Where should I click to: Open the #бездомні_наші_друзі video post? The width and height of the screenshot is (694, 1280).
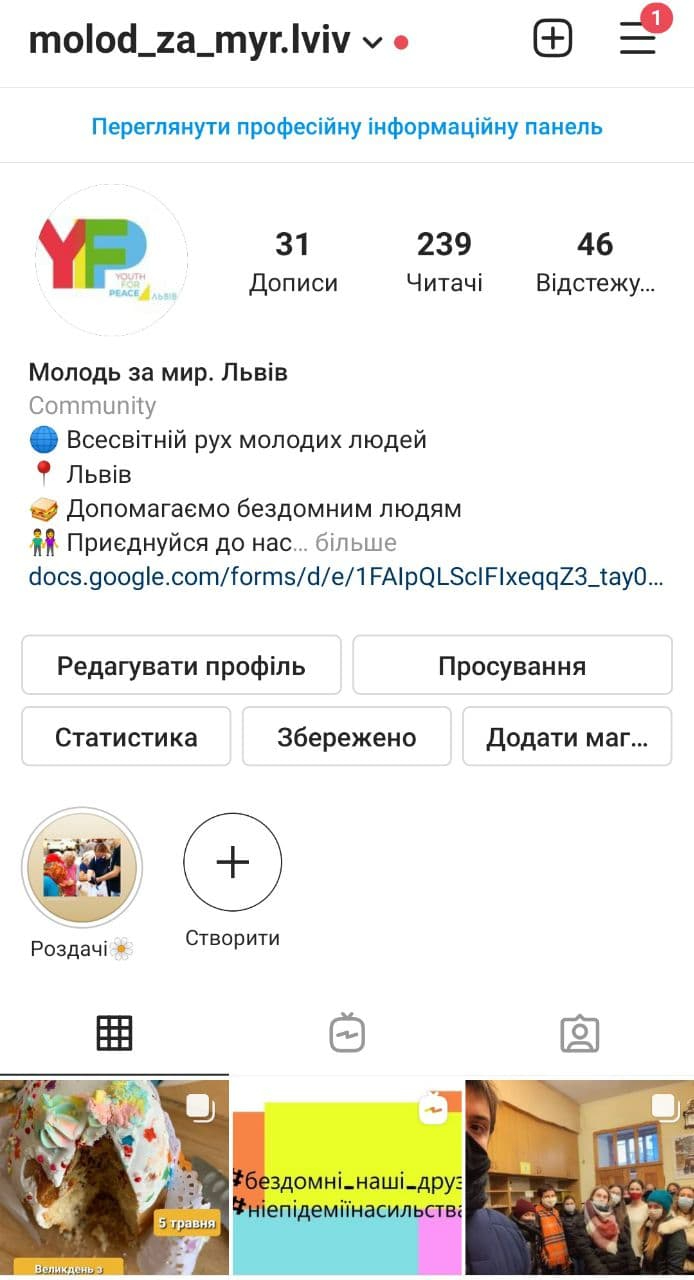347,1178
